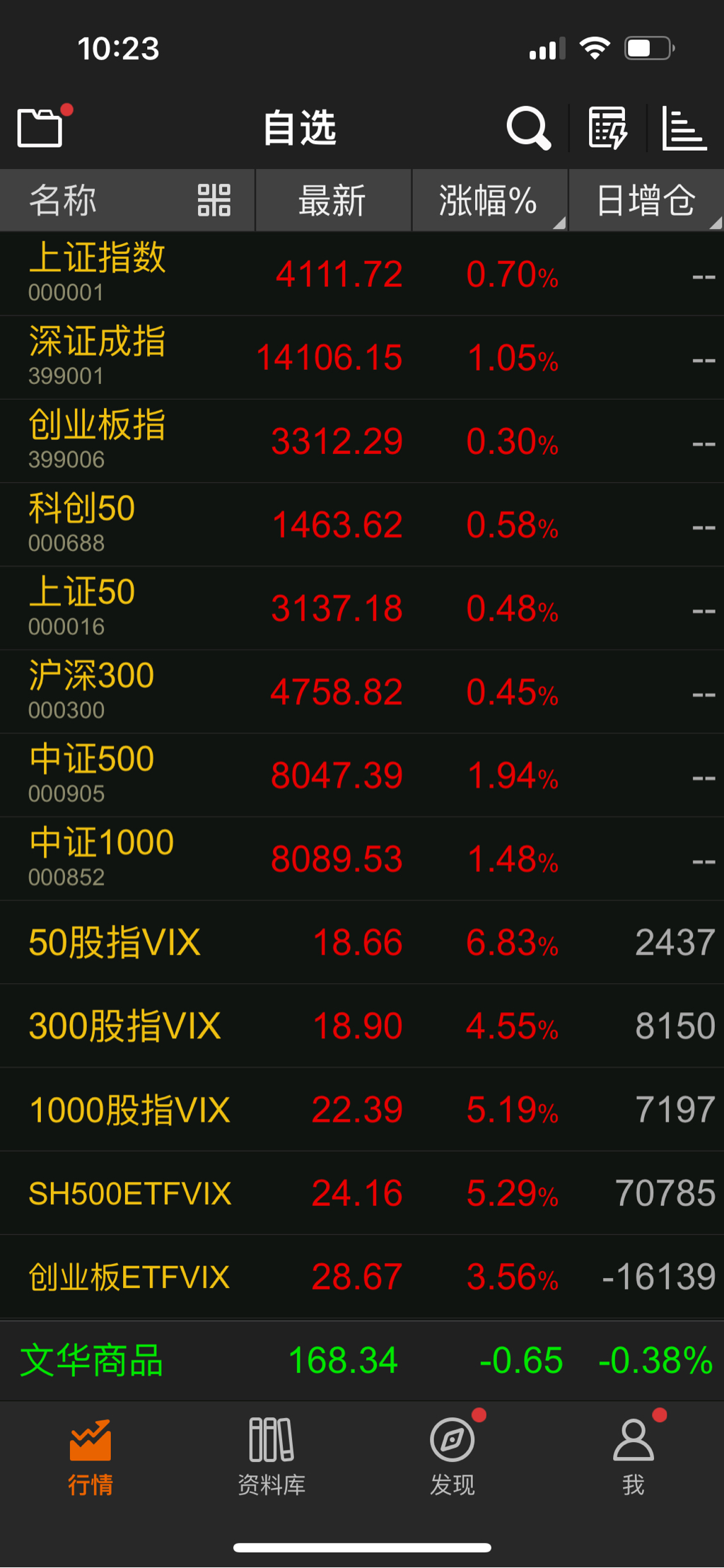Open the search magnifier
Screen dimensions: 724x1568
pos(528,128)
